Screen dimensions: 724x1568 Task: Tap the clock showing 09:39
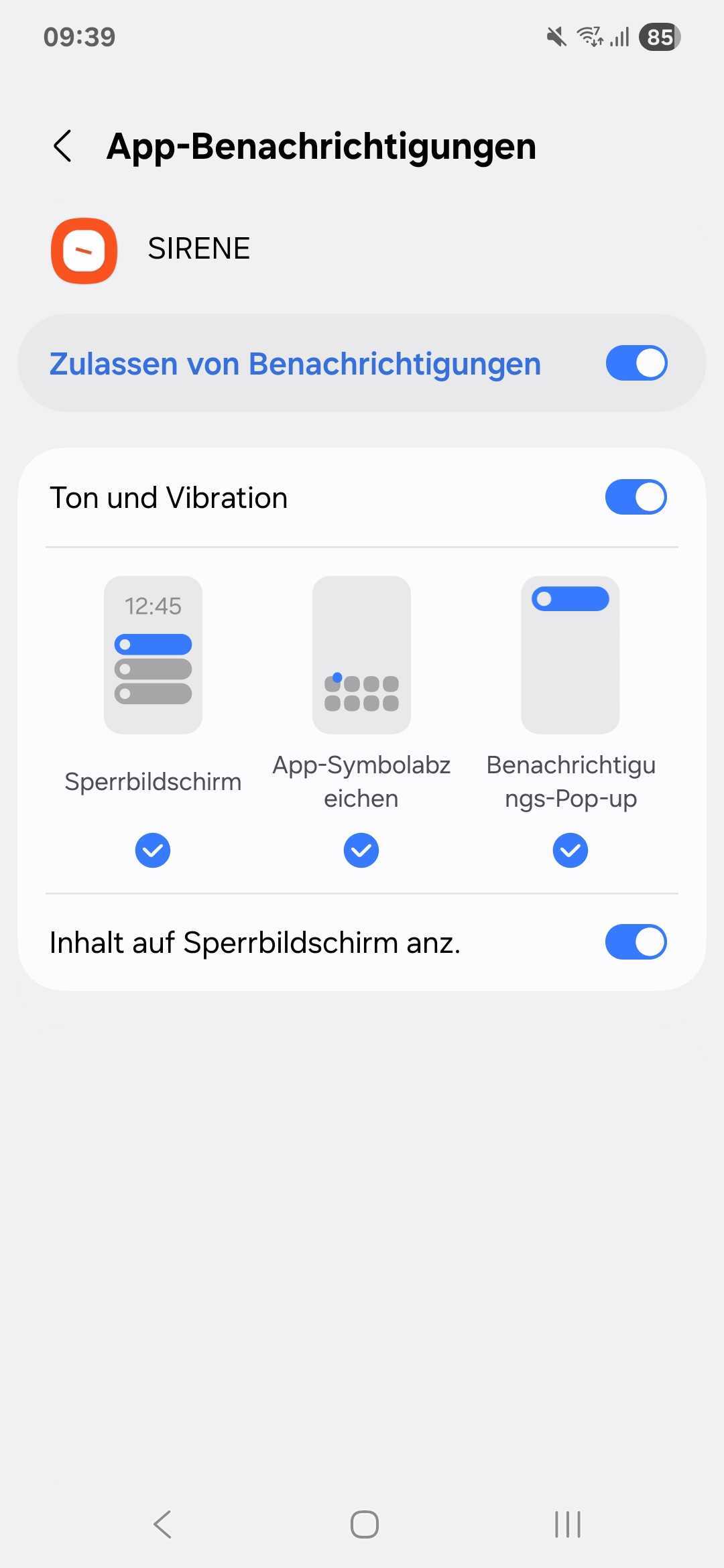pyautogui.click(x=80, y=37)
